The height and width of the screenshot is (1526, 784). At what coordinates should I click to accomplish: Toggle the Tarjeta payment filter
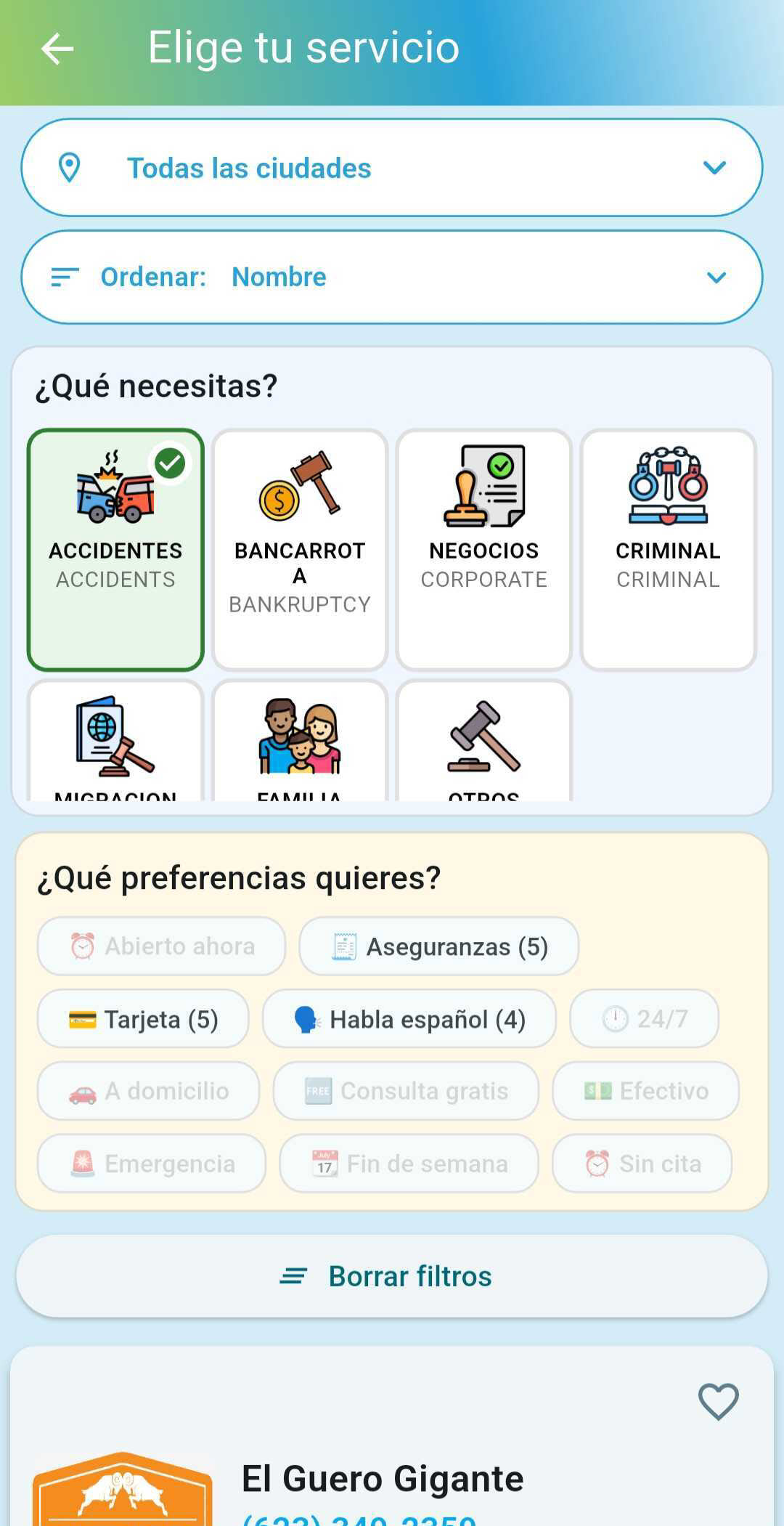coord(143,1019)
